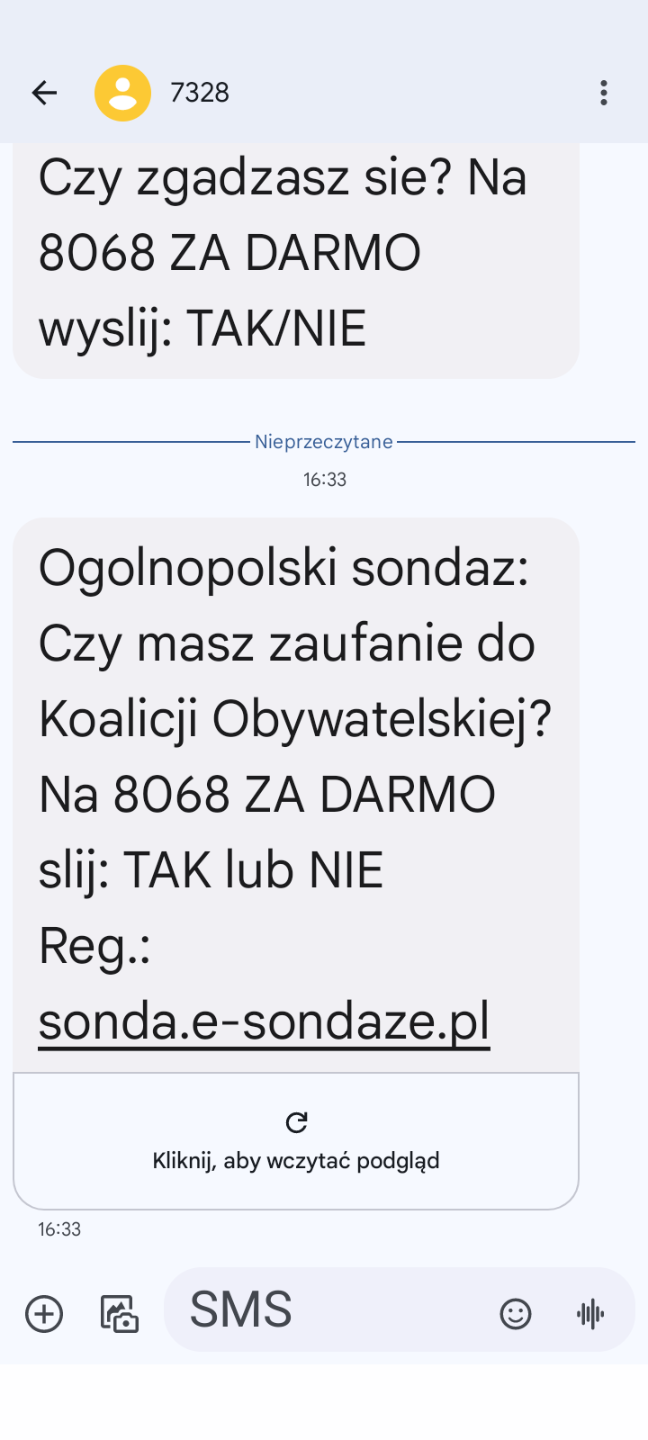The height and width of the screenshot is (1440, 648).
Task: Focus the SMS message field
Action: point(330,1310)
